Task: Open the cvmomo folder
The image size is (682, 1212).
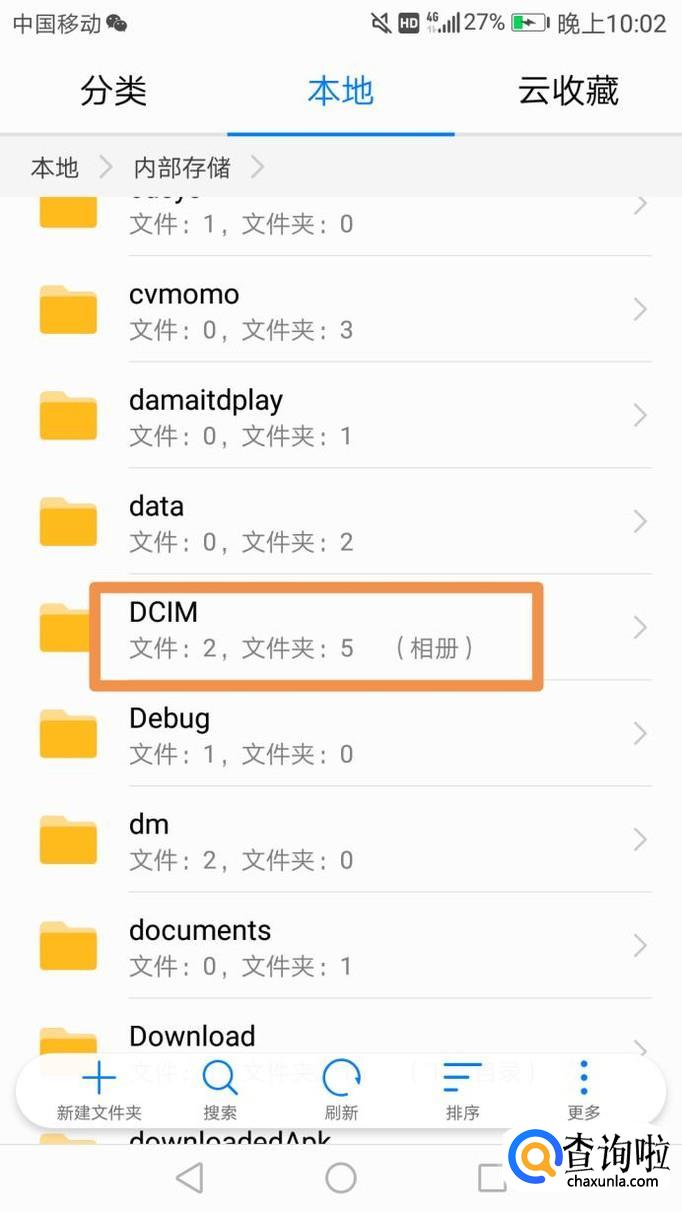Action: tap(340, 310)
